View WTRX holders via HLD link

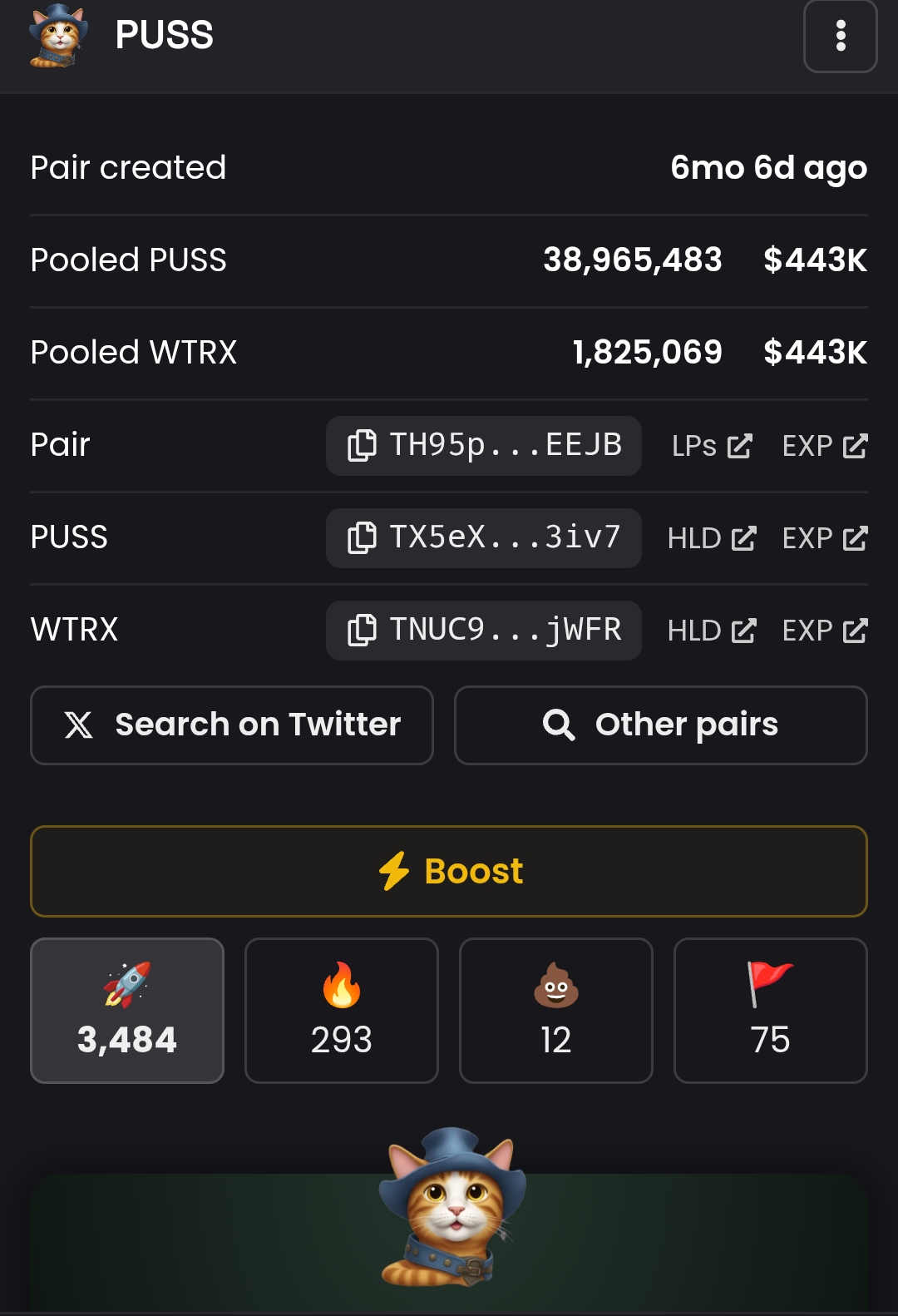pyautogui.click(x=712, y=631)
